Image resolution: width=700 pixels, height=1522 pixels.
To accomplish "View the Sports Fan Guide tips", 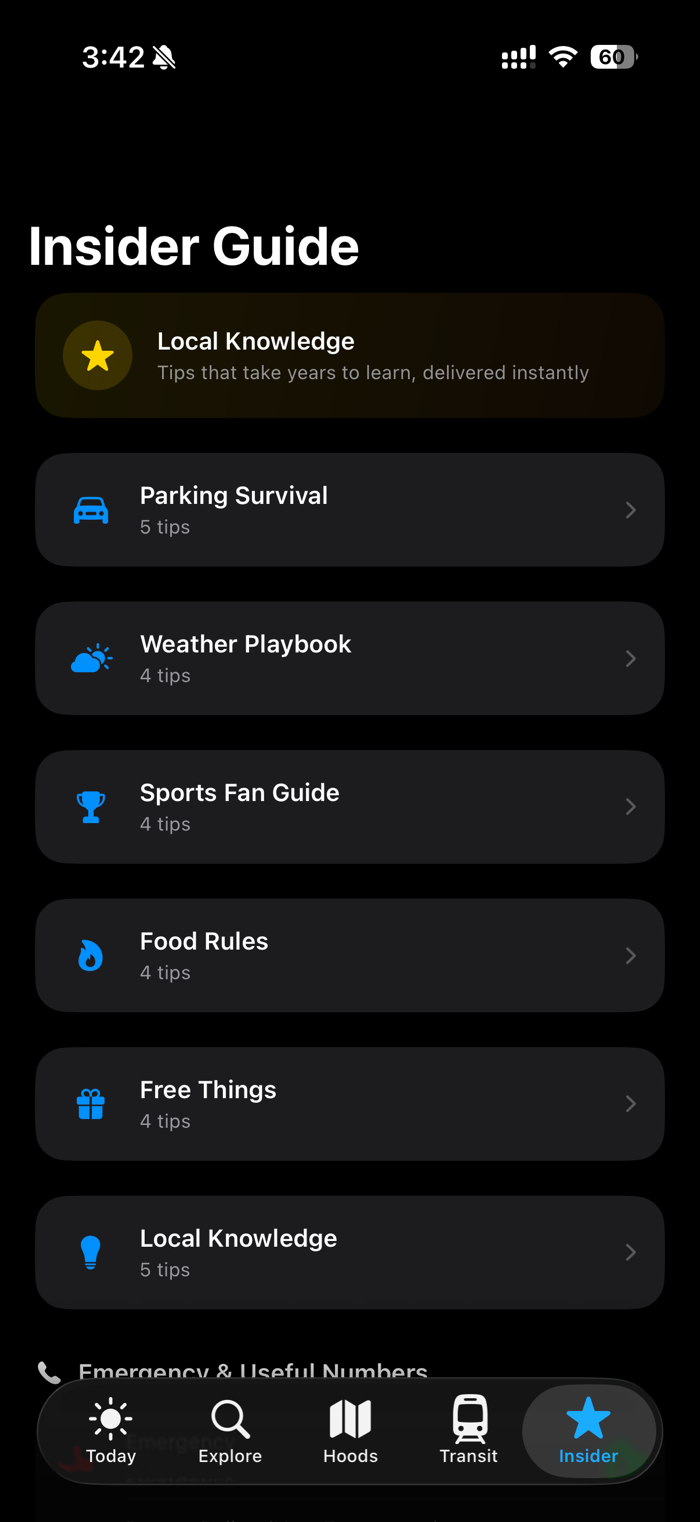I will pyautogui.click(x=349, y=807).
